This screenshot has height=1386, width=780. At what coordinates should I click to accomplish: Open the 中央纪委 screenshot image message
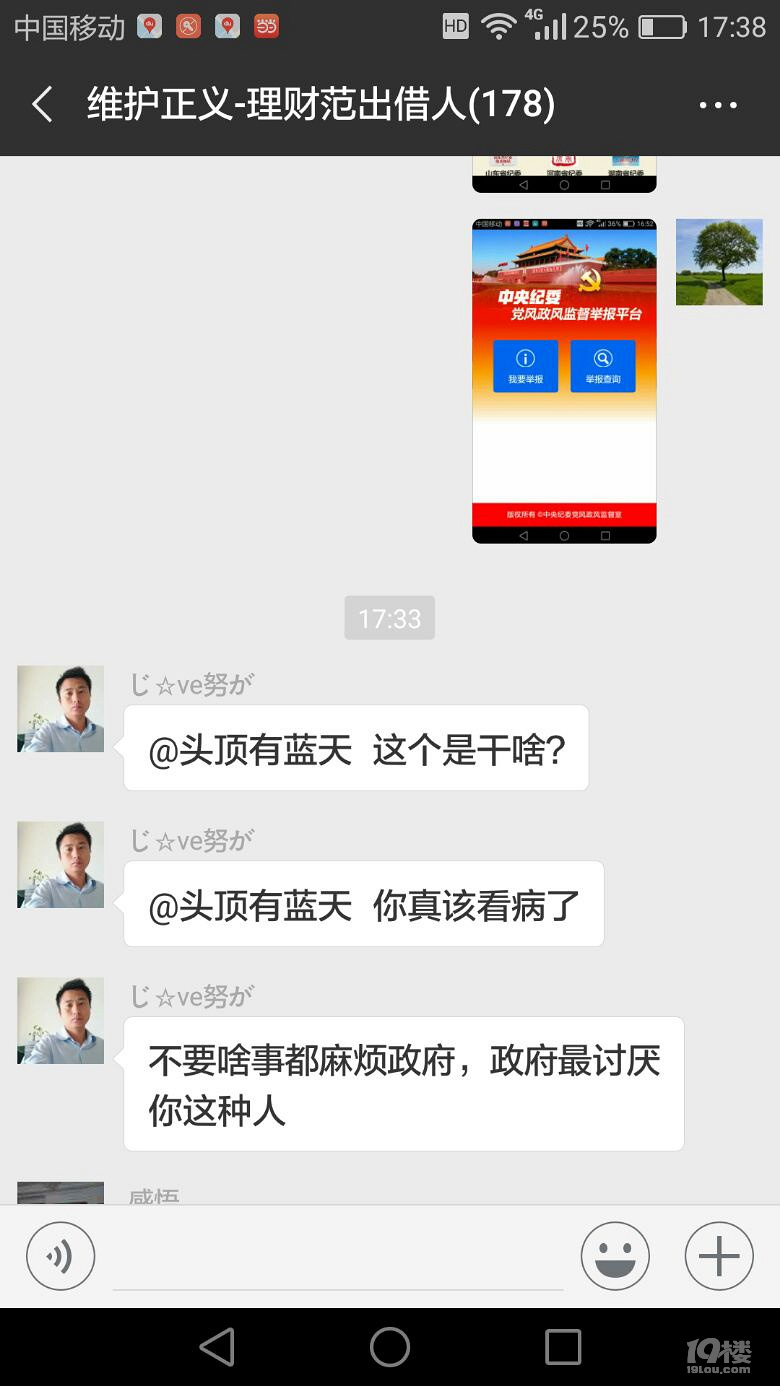click(564, 381)
